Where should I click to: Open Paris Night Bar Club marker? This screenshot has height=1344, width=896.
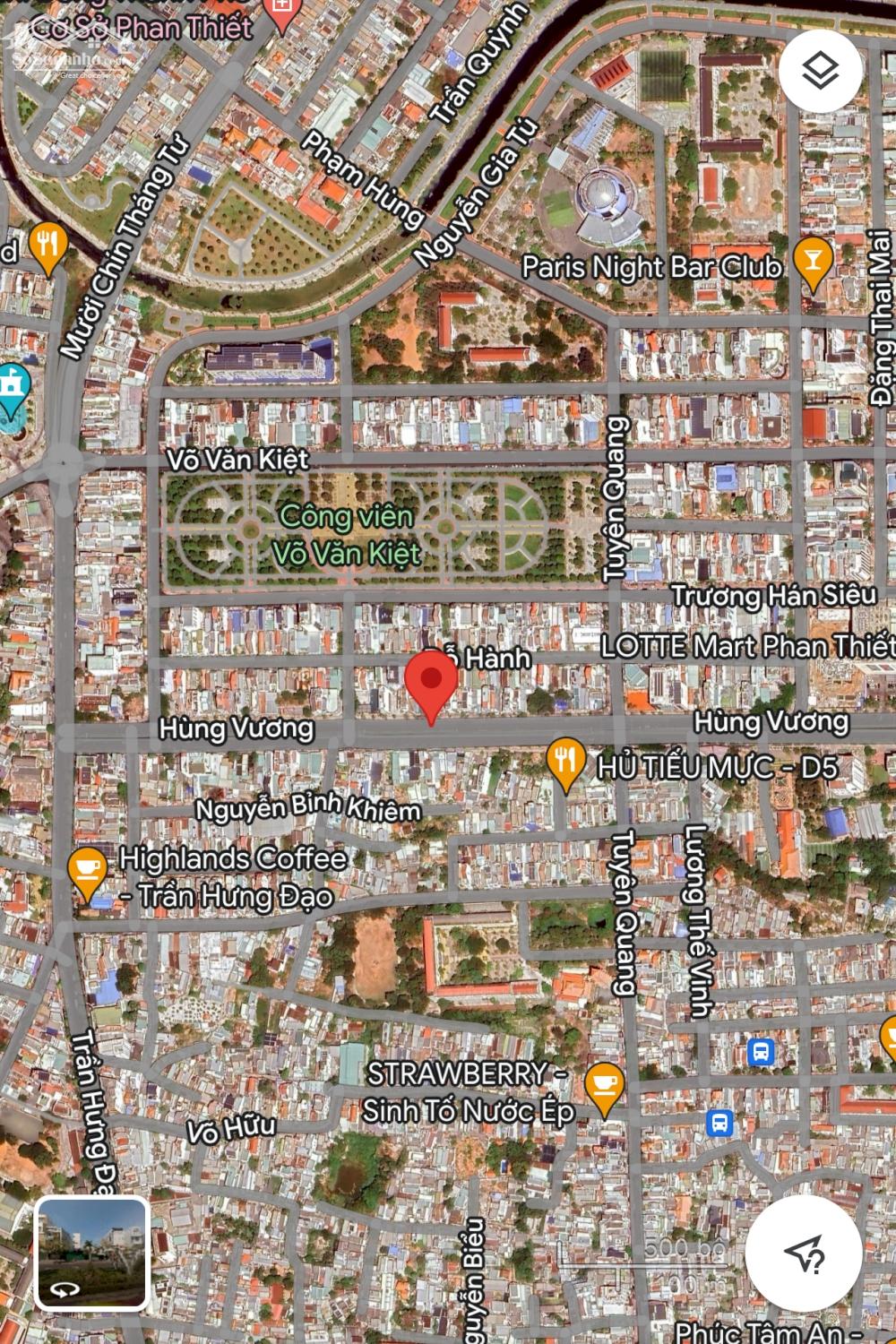coord(813,261)
